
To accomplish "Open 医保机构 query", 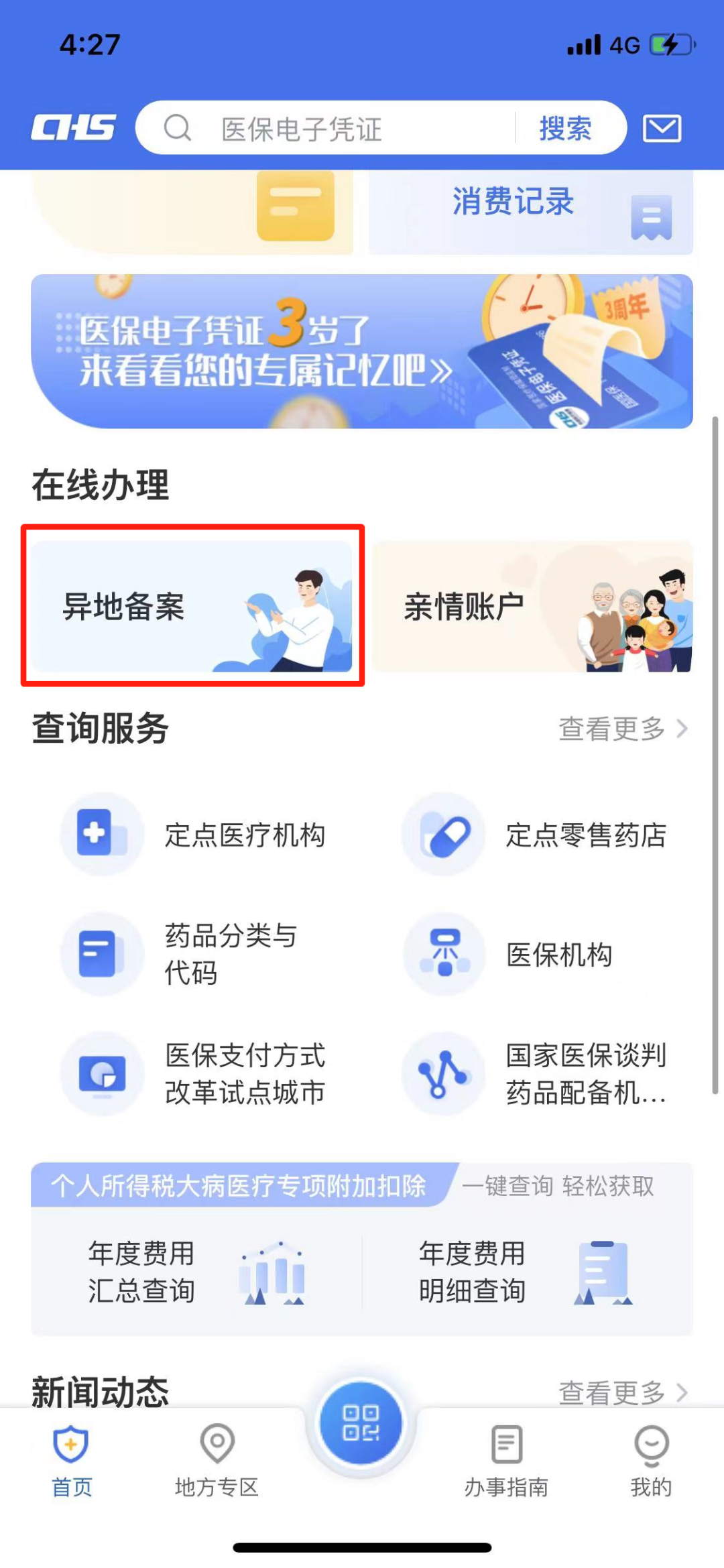I will point(536,955).
